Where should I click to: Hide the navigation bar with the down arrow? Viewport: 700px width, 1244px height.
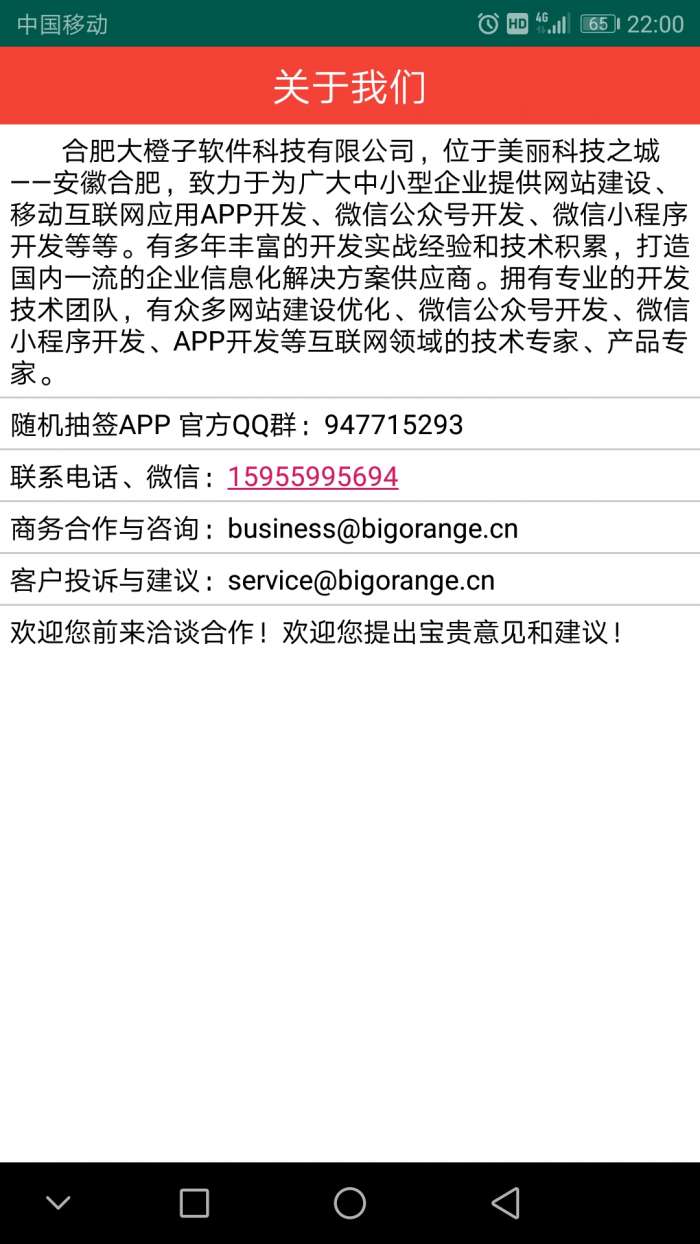coord(59,1202)
